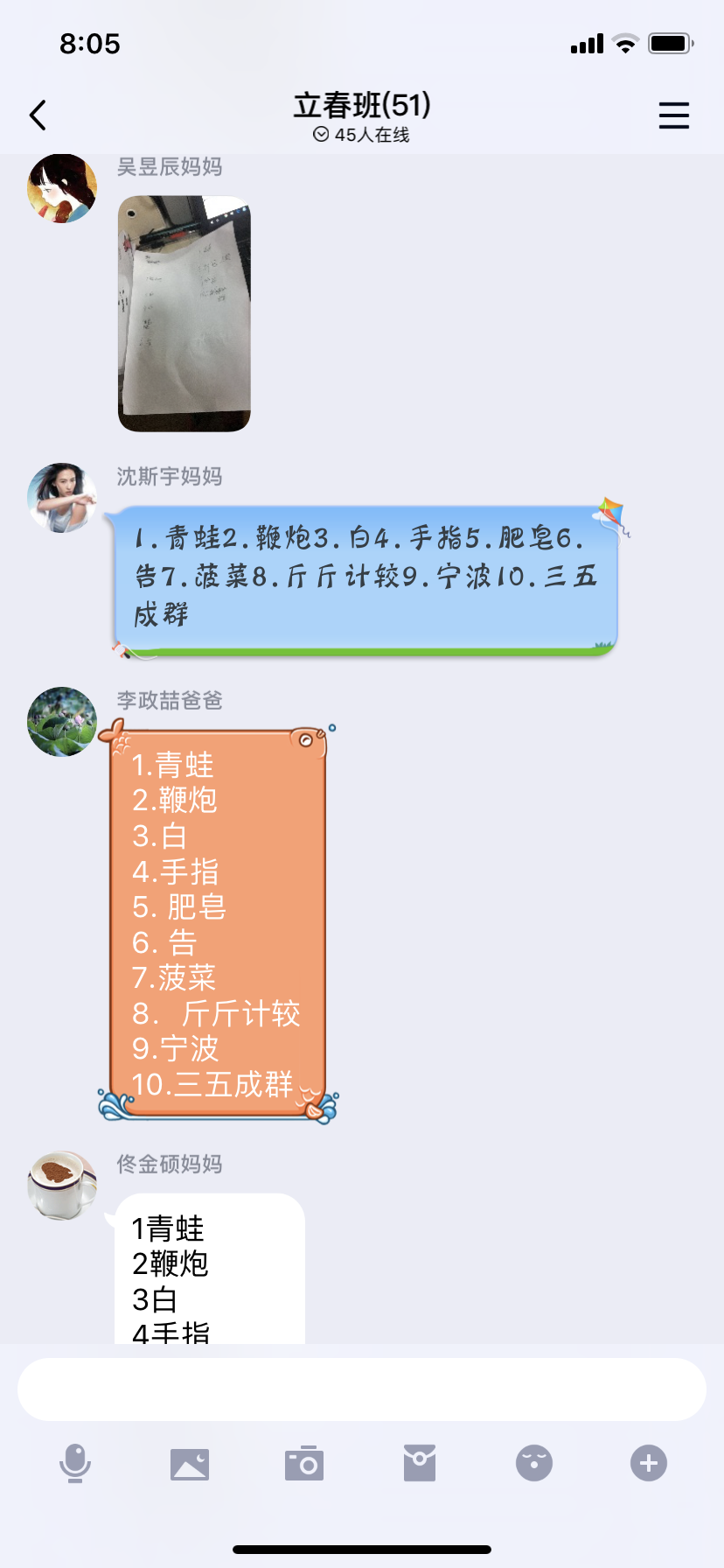Screen dimensions: 724x1568
Task: Tap 吴昱辰妈妈's avatar
Action: click(x=62, y=188)
